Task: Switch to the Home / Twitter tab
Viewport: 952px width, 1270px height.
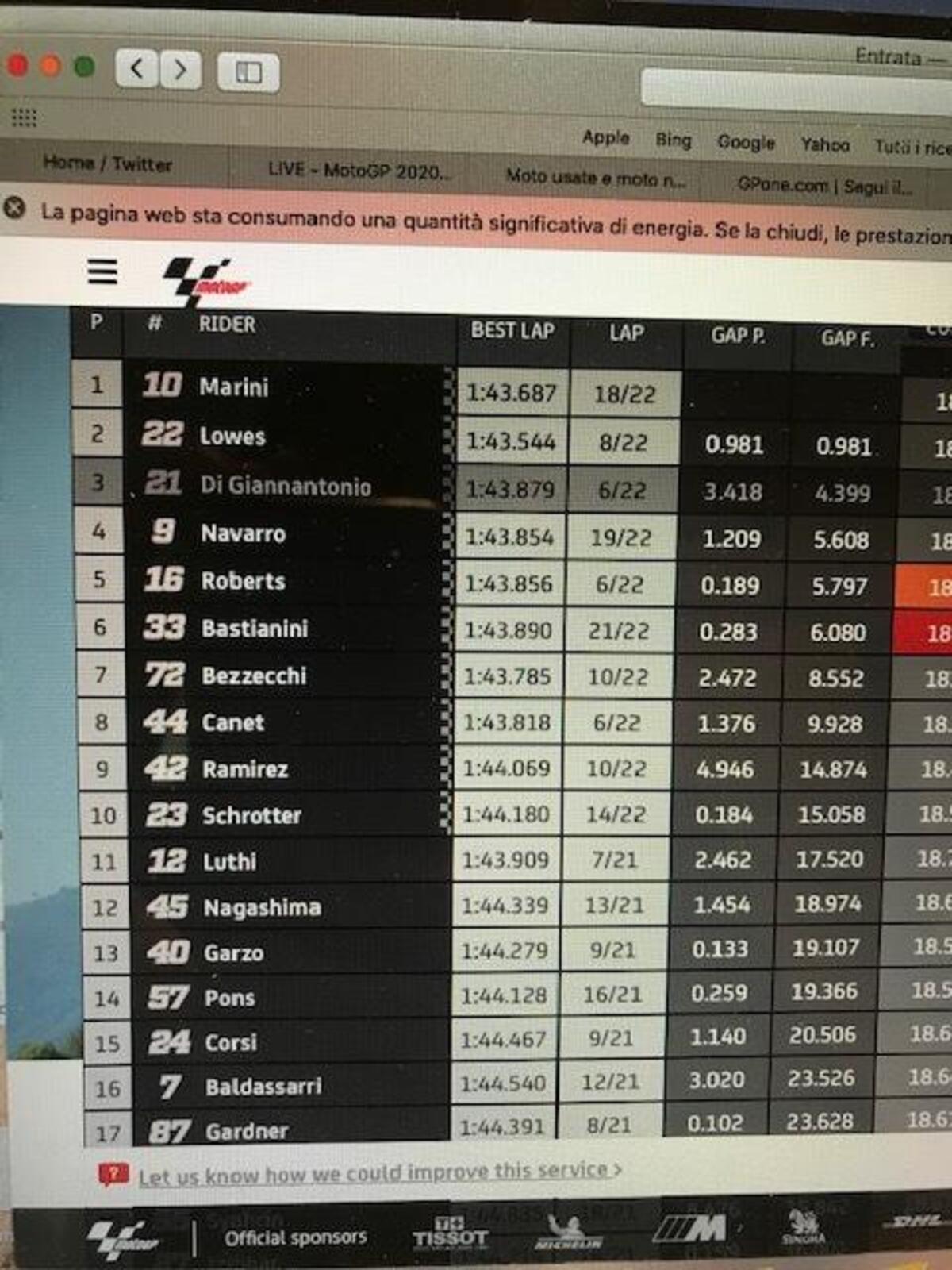Action: 107,164
